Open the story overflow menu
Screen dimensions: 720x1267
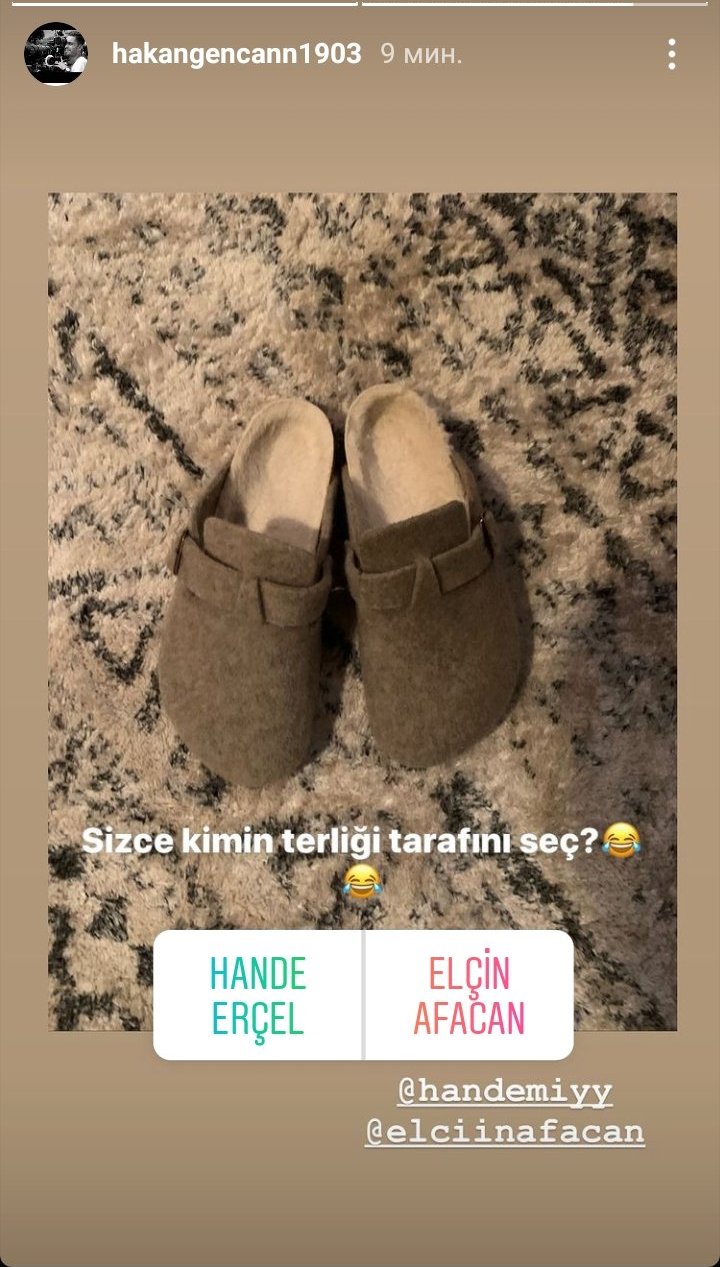coord(672,55)
